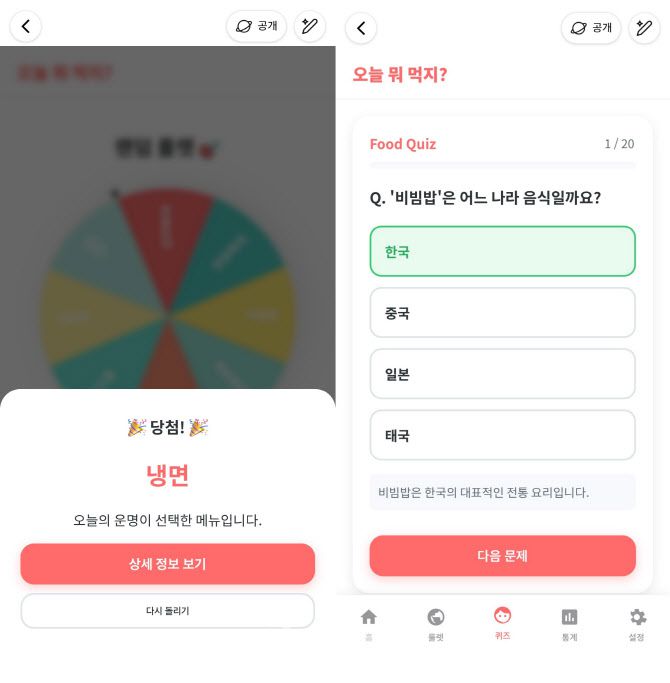The width and height of the screenshot is (670, 683).
Task: Select the 태국 answer option
Action: 502,435
